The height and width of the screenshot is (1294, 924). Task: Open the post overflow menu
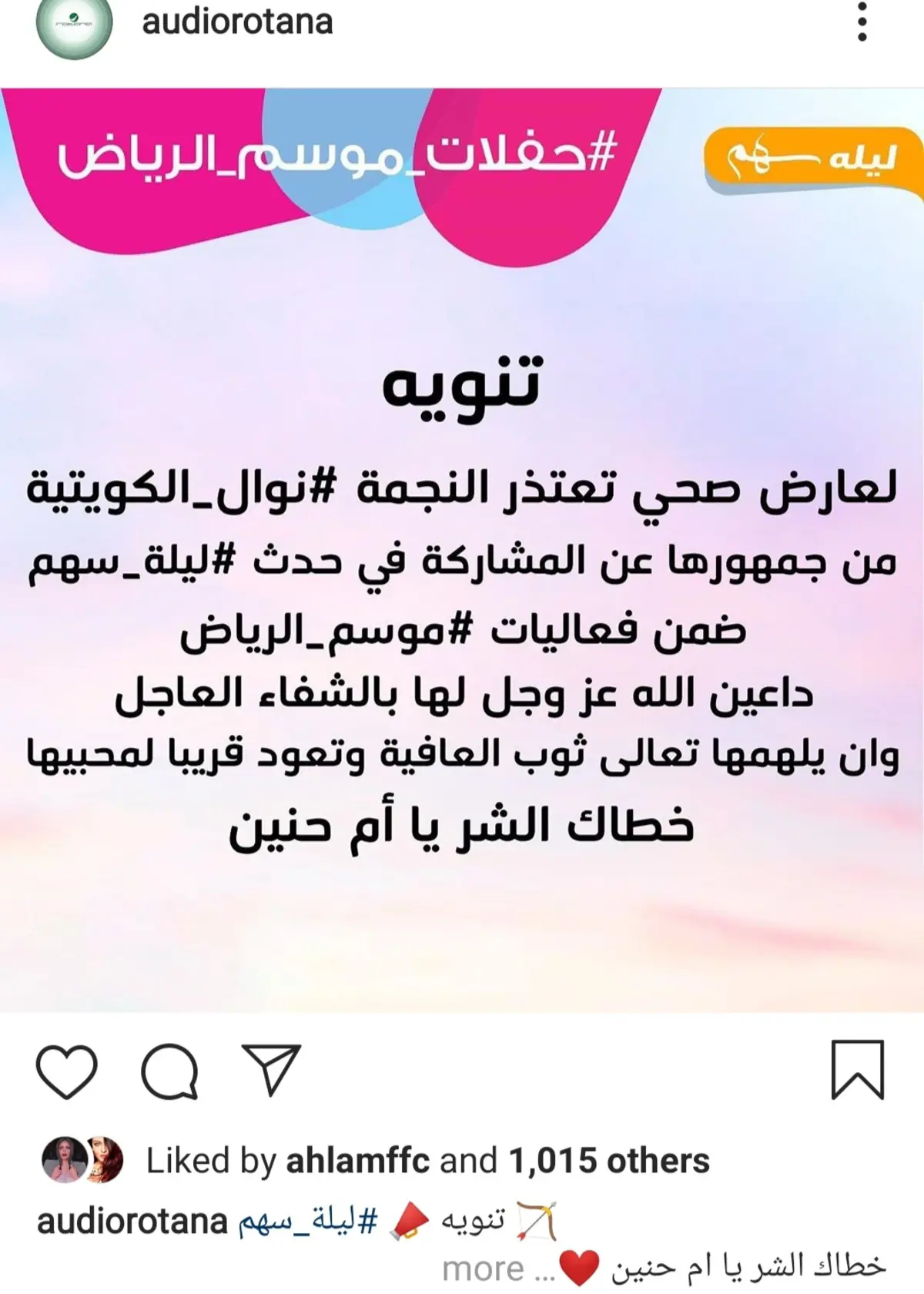pos(862,22)
